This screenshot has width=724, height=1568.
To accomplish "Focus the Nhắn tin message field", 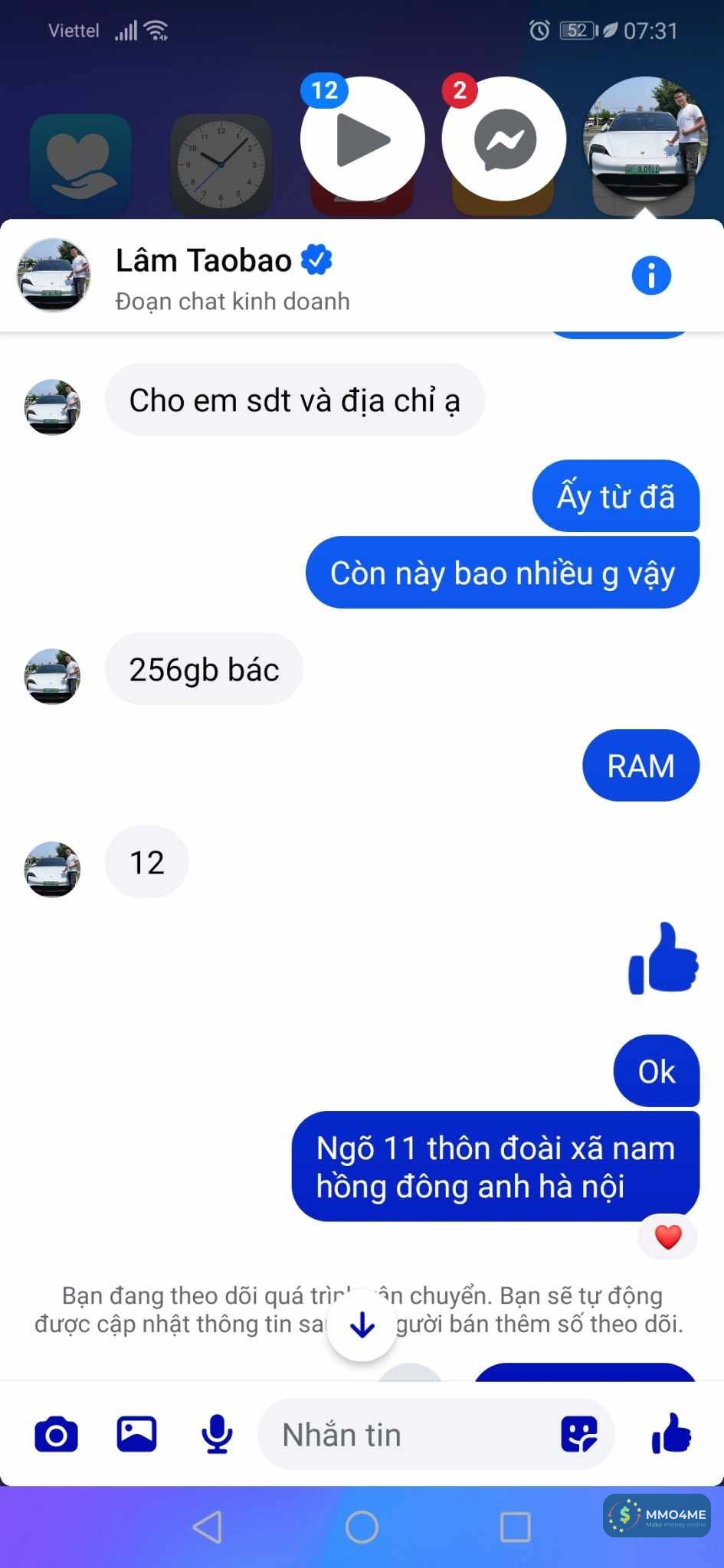I will (406, 1434).
